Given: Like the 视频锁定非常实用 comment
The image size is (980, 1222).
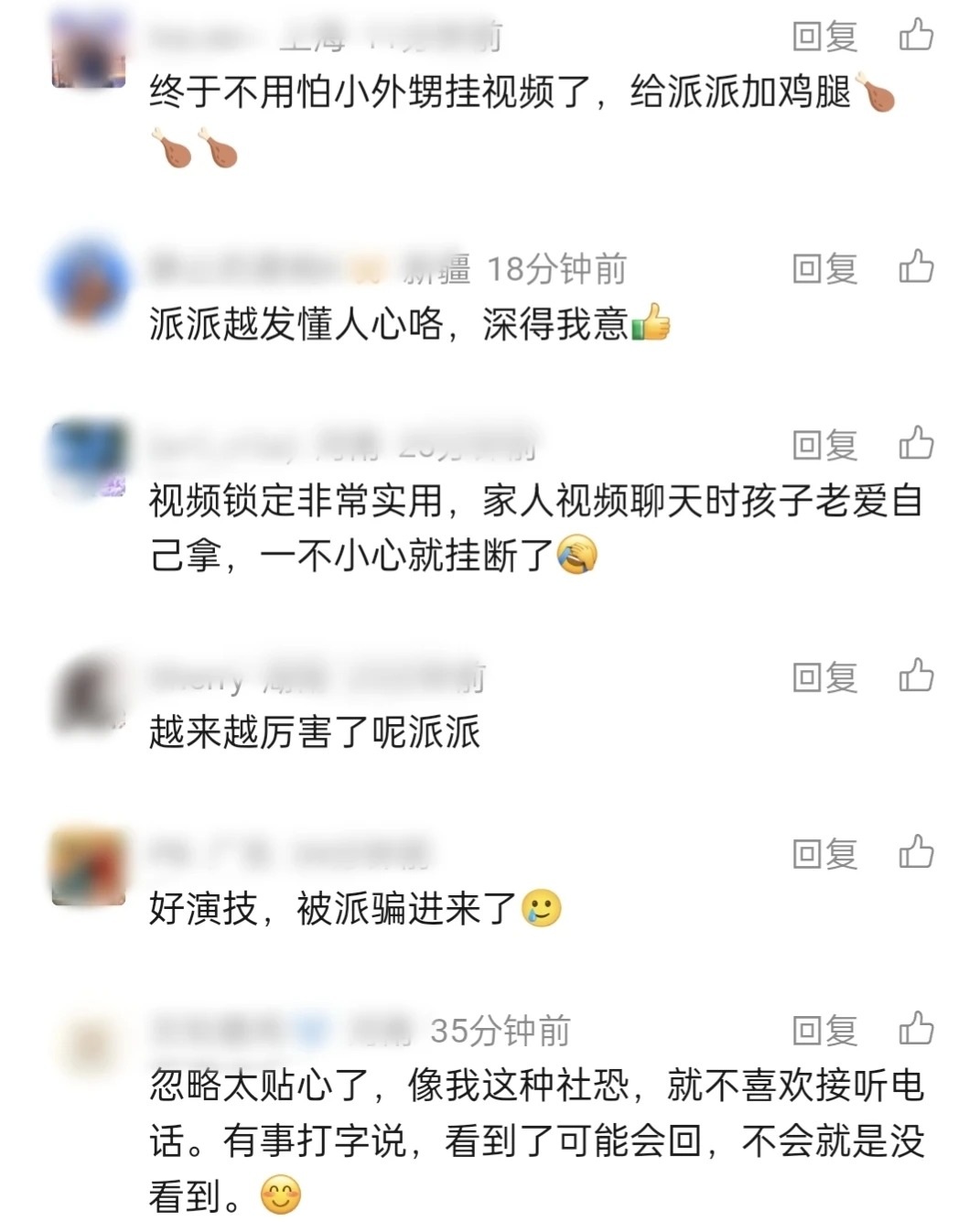Looking at the screenshot, I should pyautogui.click(x=916, y=444).
